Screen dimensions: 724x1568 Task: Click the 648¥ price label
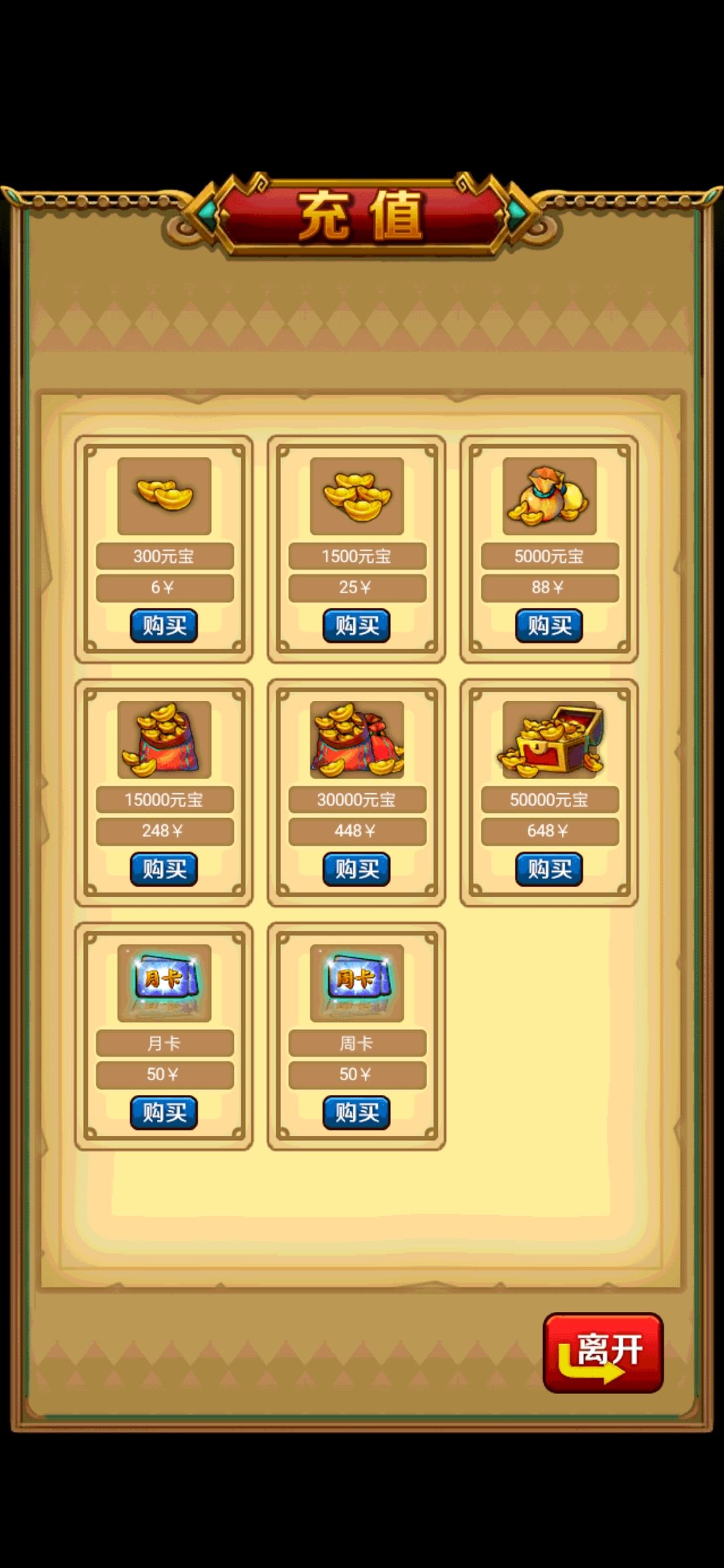(548, 830)
